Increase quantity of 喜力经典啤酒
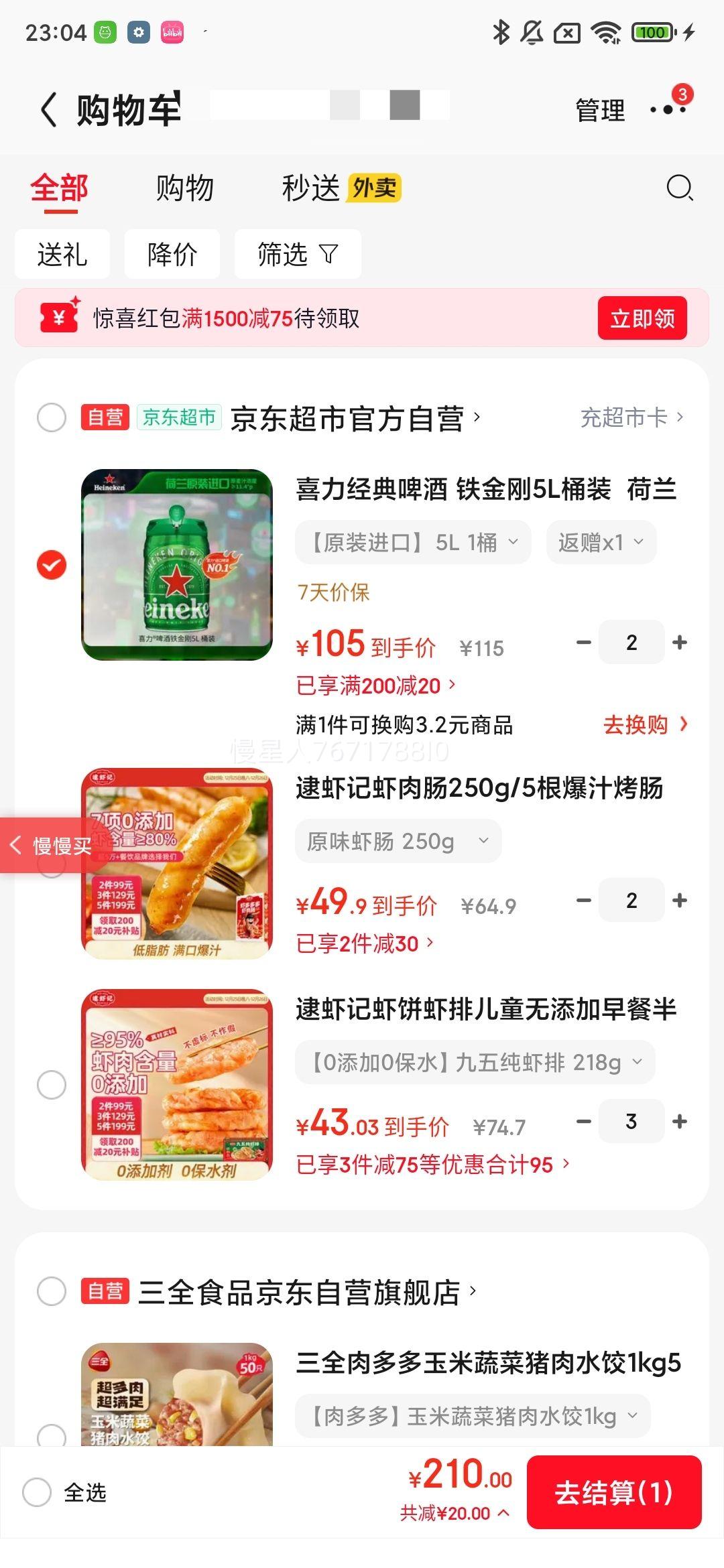This screenshot has height=1568, width=724. click(x=680, y=643)
